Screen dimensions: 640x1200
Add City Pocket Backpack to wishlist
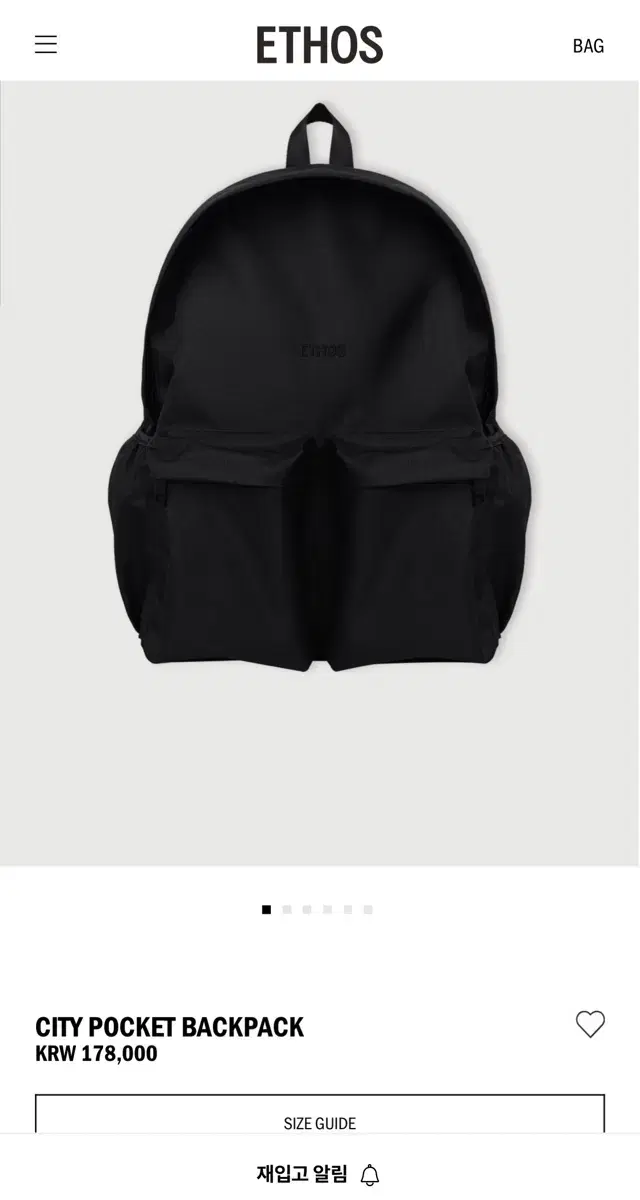590,1024
